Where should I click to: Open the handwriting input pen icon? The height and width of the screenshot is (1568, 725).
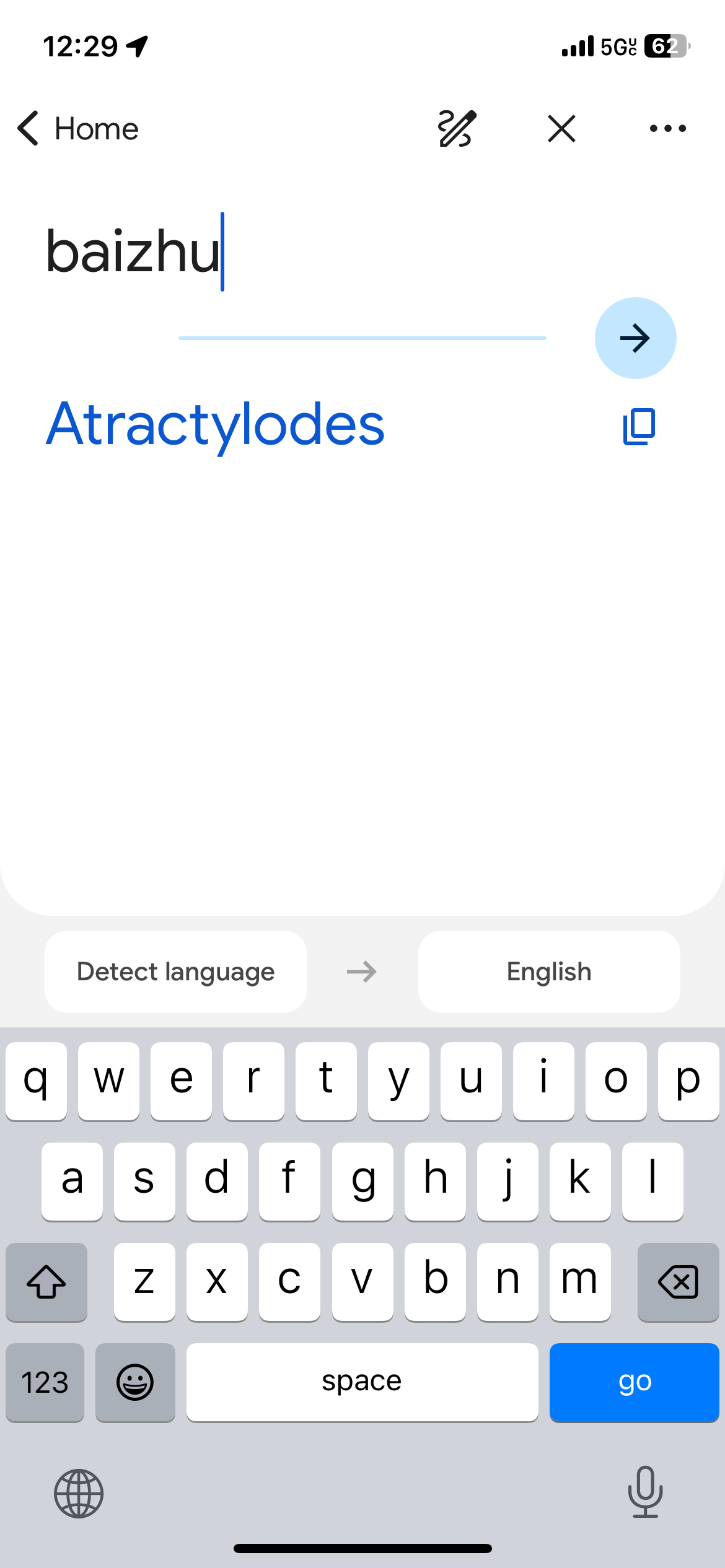click(457, 129)
